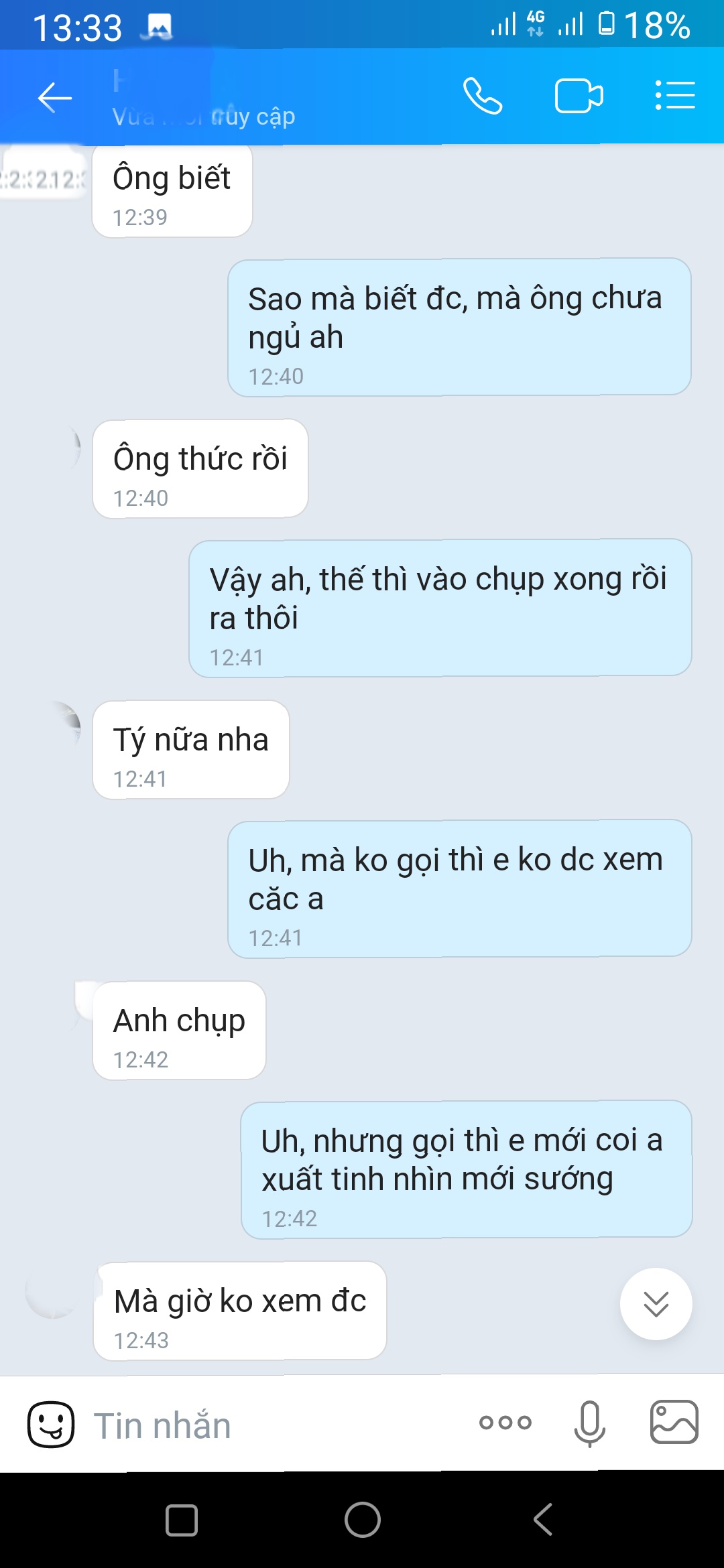Start a video call
Image resolution: width=724 pixels, height=1568 pixels.
point(579,96)
